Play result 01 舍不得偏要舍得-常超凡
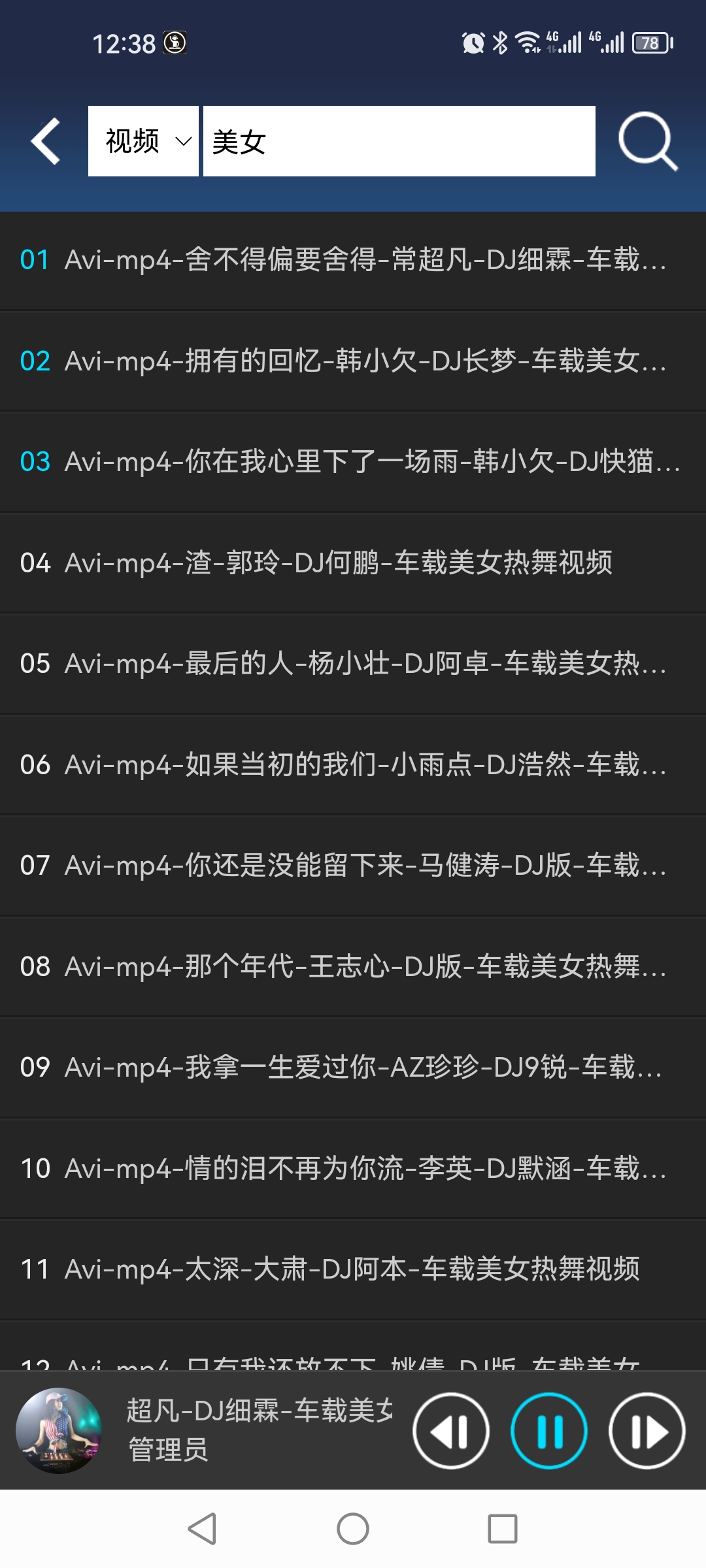The height and width of the screenshot is (1568, 706). 353,260
